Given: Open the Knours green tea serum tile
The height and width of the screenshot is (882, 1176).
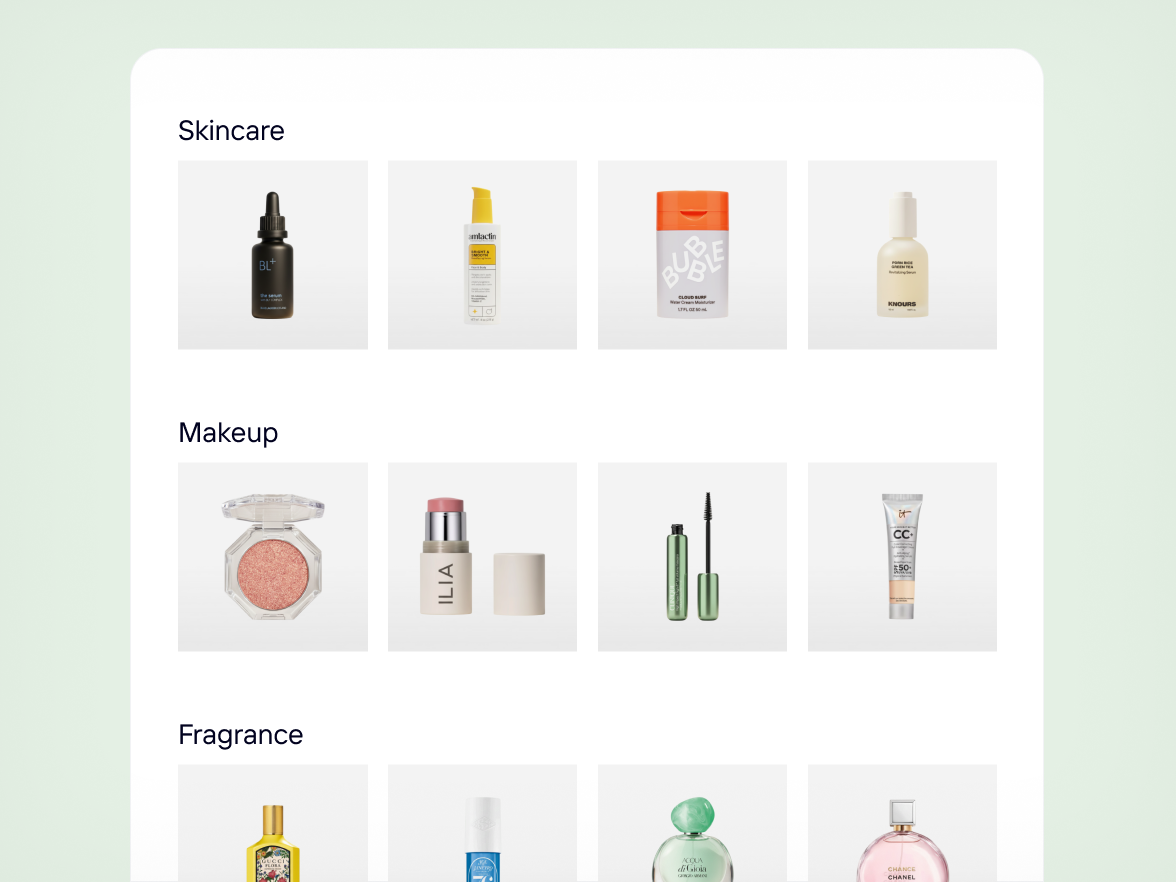Looking at the screenshot, I should 902,255.
